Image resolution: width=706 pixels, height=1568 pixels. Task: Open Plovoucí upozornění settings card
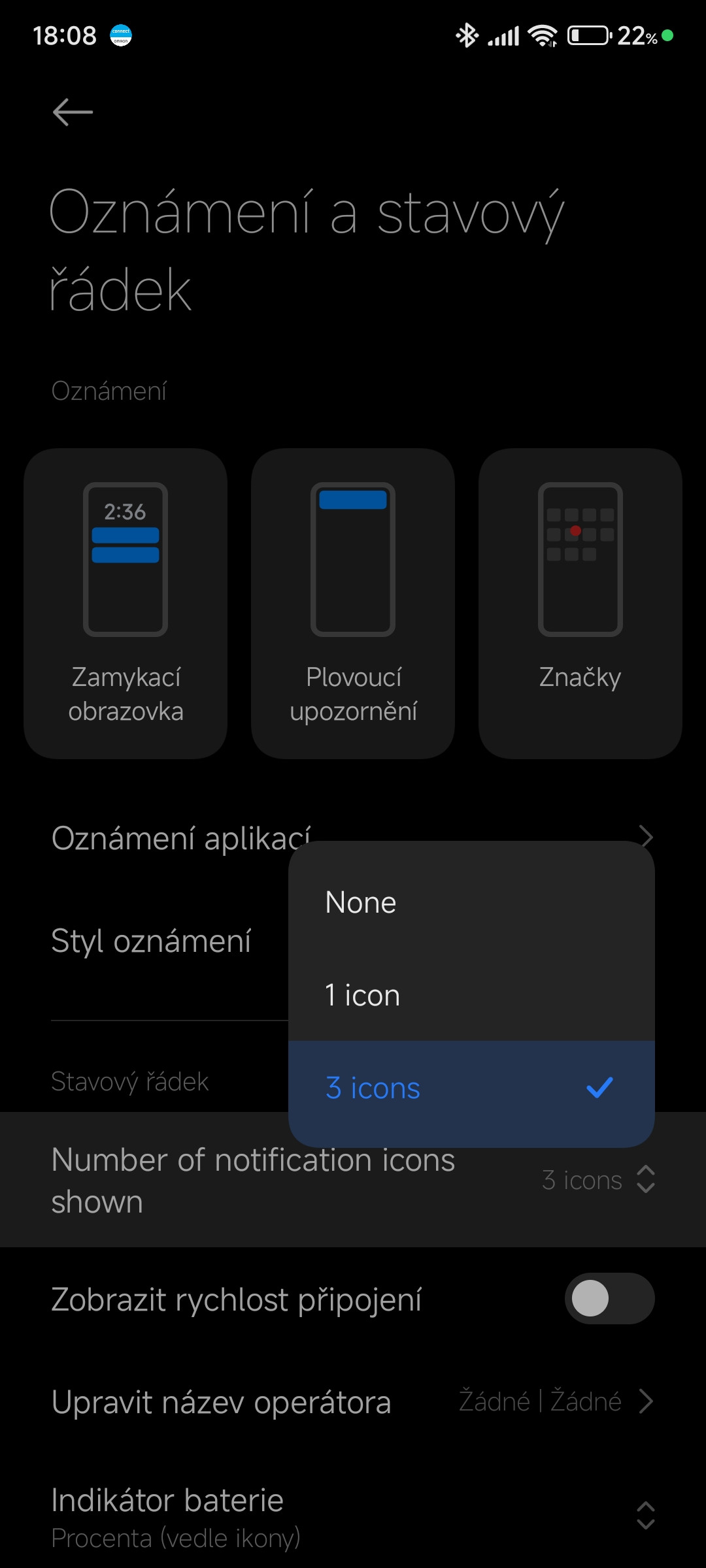coord(353,602)
